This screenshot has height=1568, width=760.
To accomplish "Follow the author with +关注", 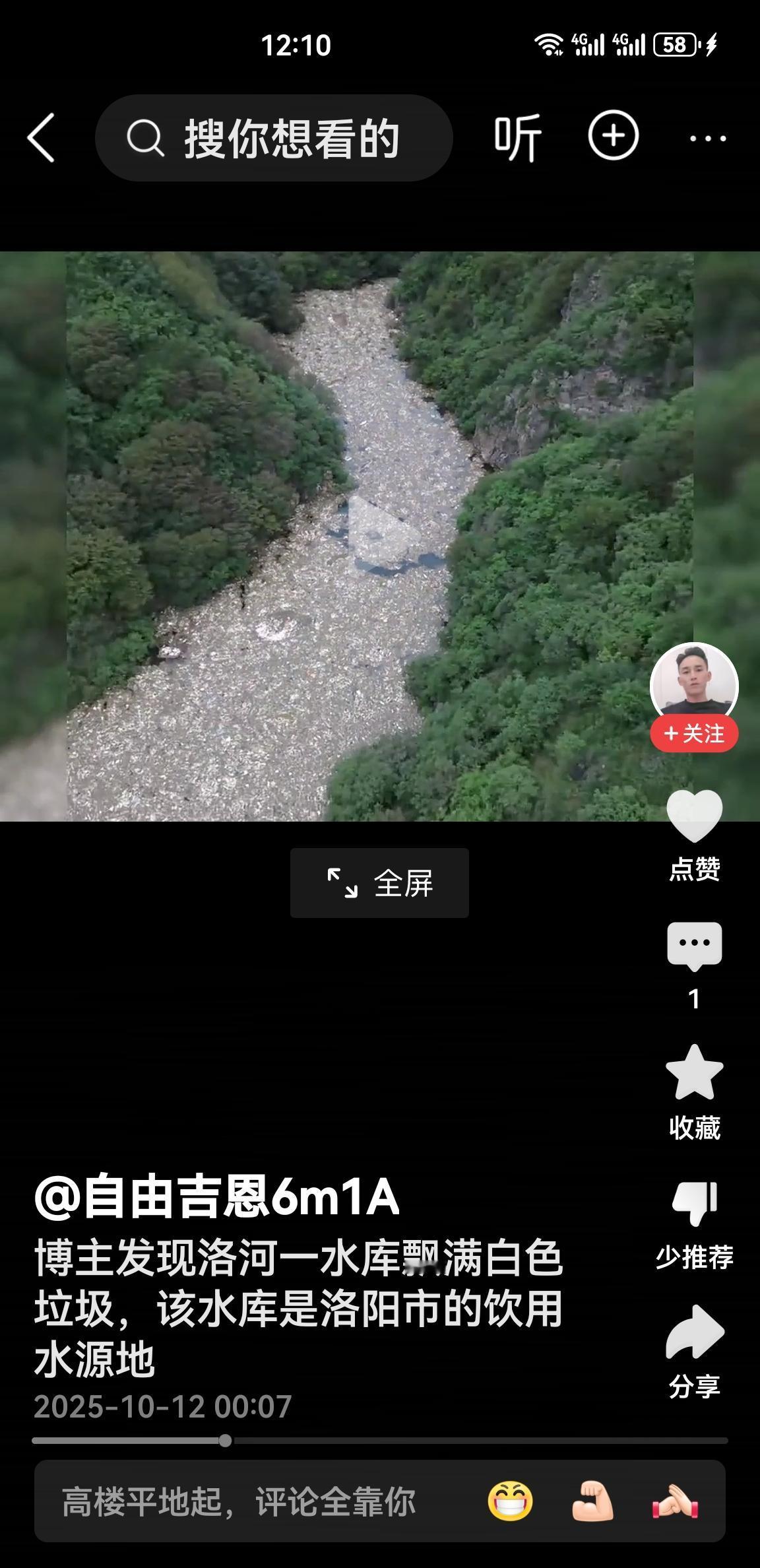I will 694,734.
